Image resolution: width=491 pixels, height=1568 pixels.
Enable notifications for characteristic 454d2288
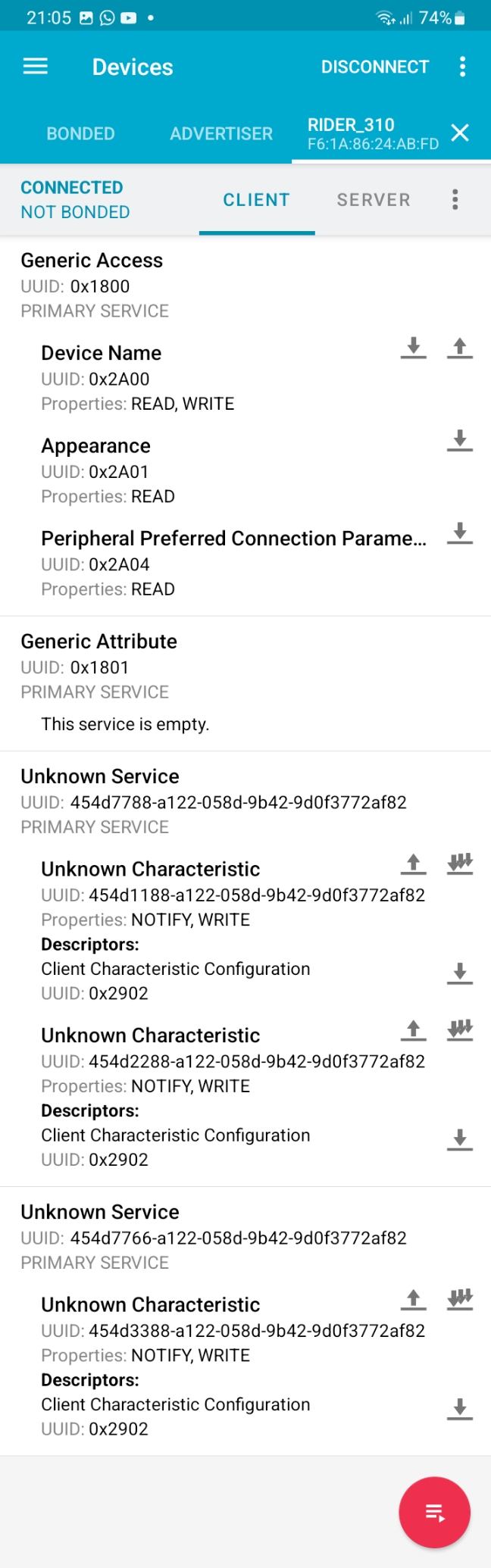[459, 1030]
